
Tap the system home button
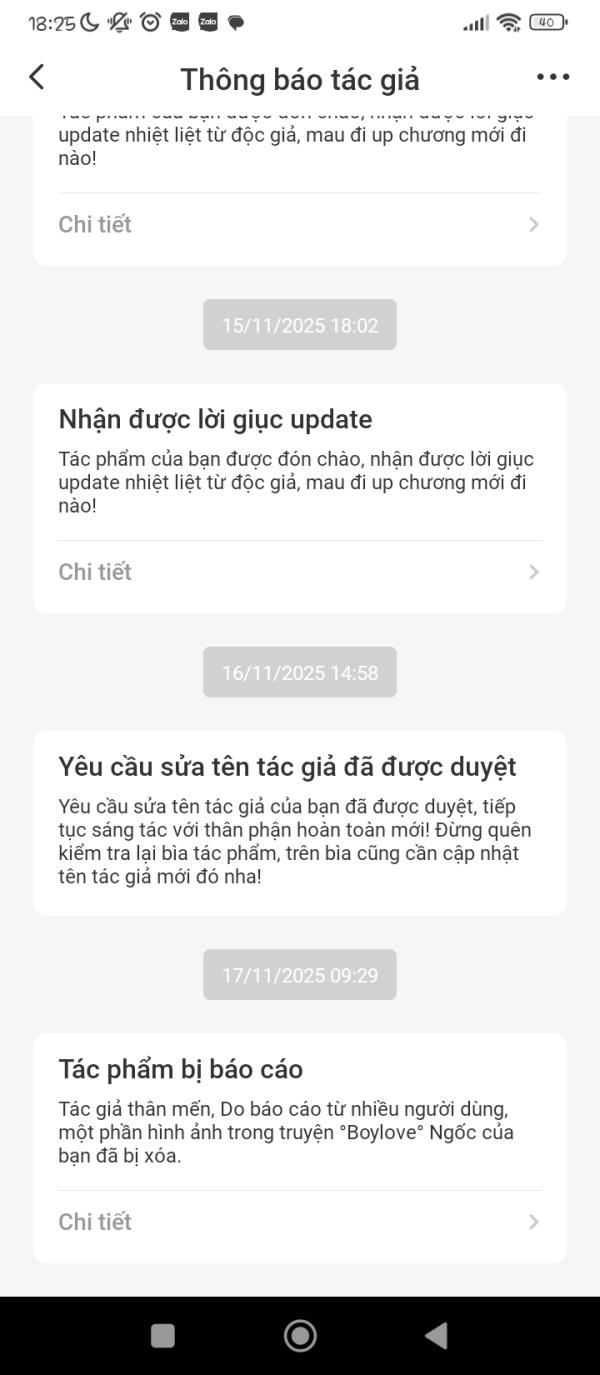[300, 1335]
